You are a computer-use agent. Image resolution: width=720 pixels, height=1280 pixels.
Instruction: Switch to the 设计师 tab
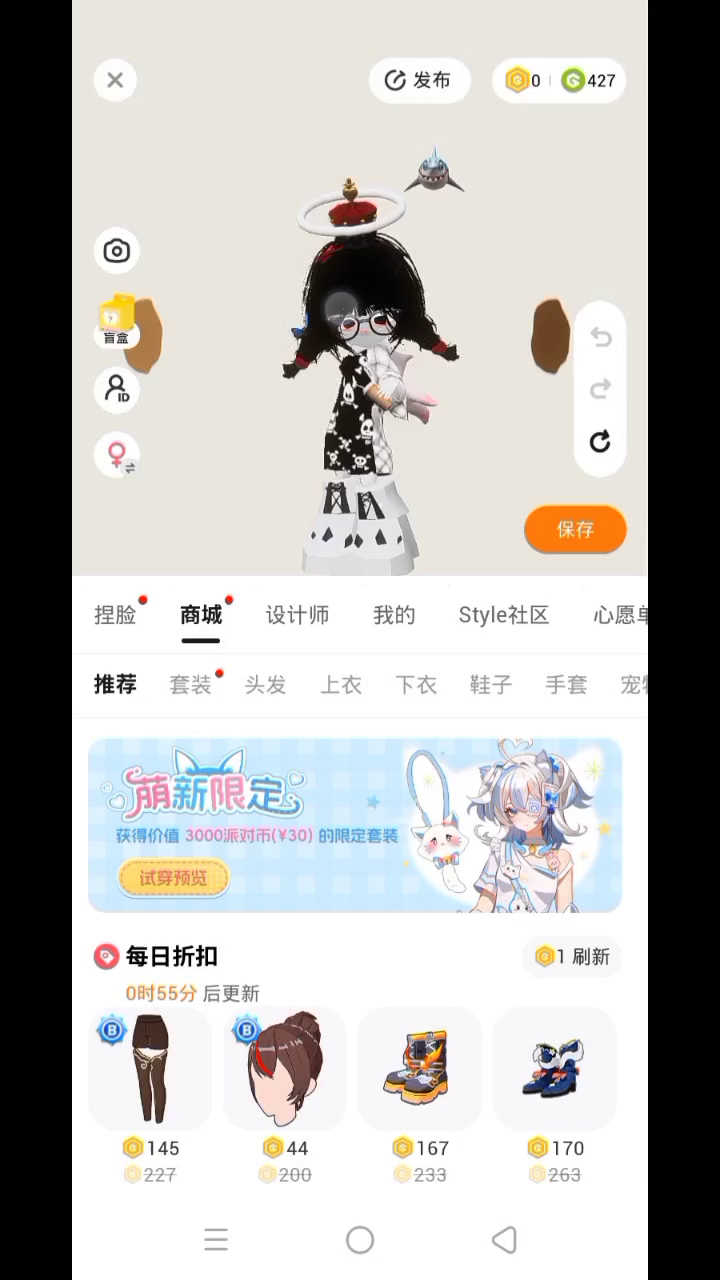(x=297, y=615)
